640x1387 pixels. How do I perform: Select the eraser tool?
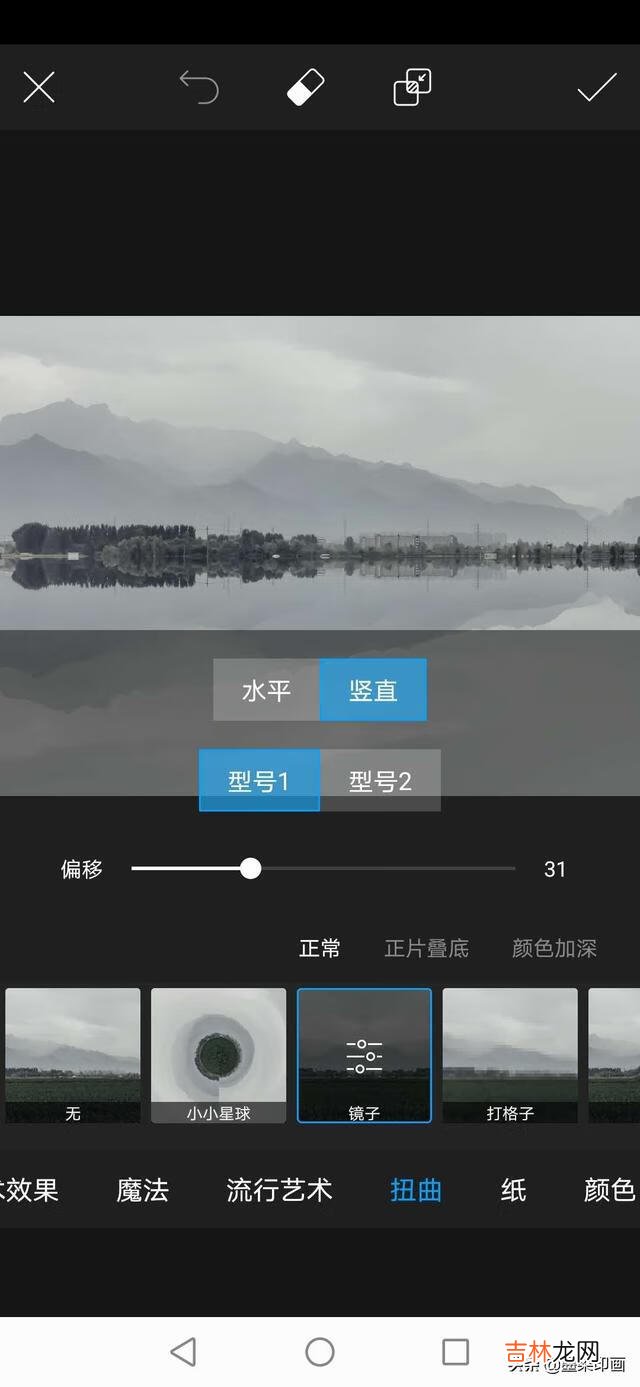305,88
